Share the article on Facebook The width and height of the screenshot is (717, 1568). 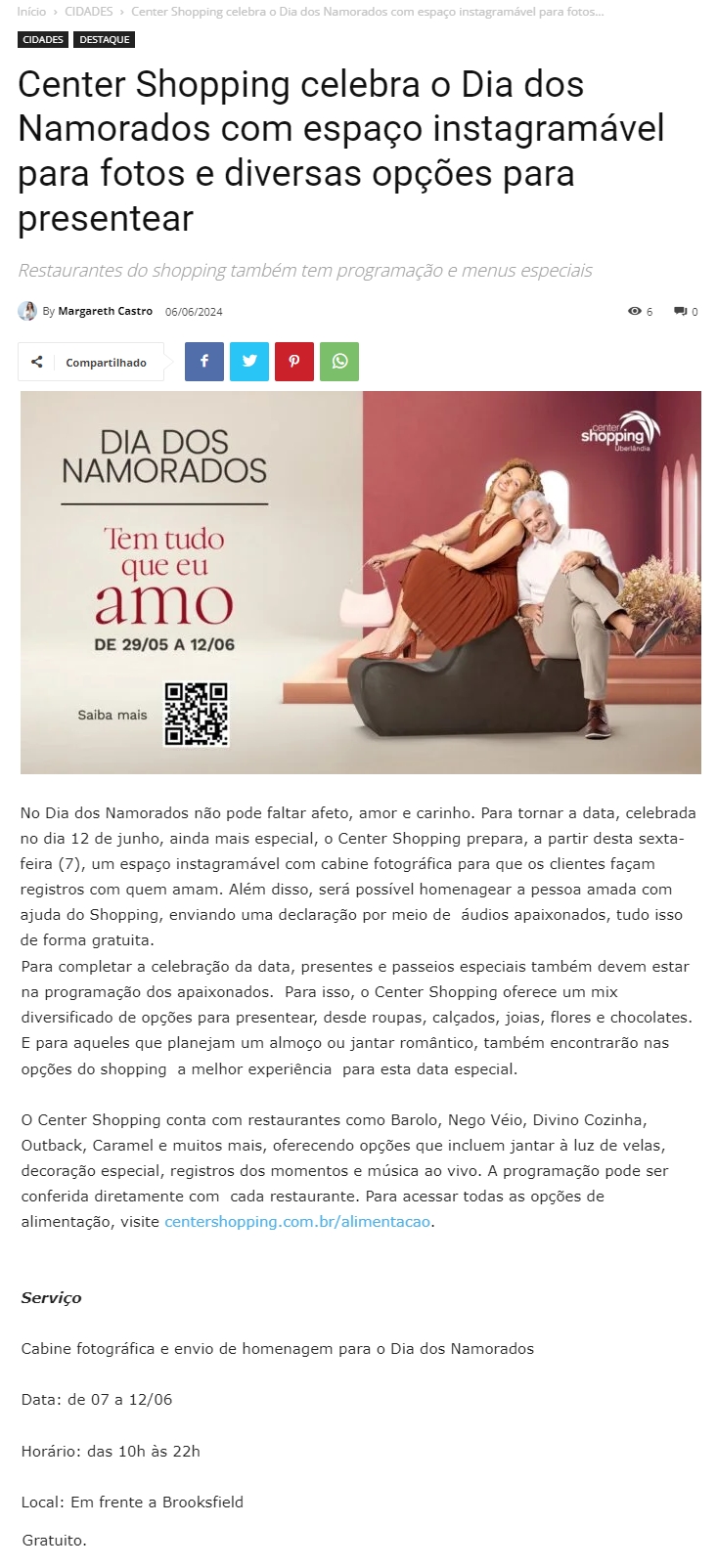[x=204, y=362]
